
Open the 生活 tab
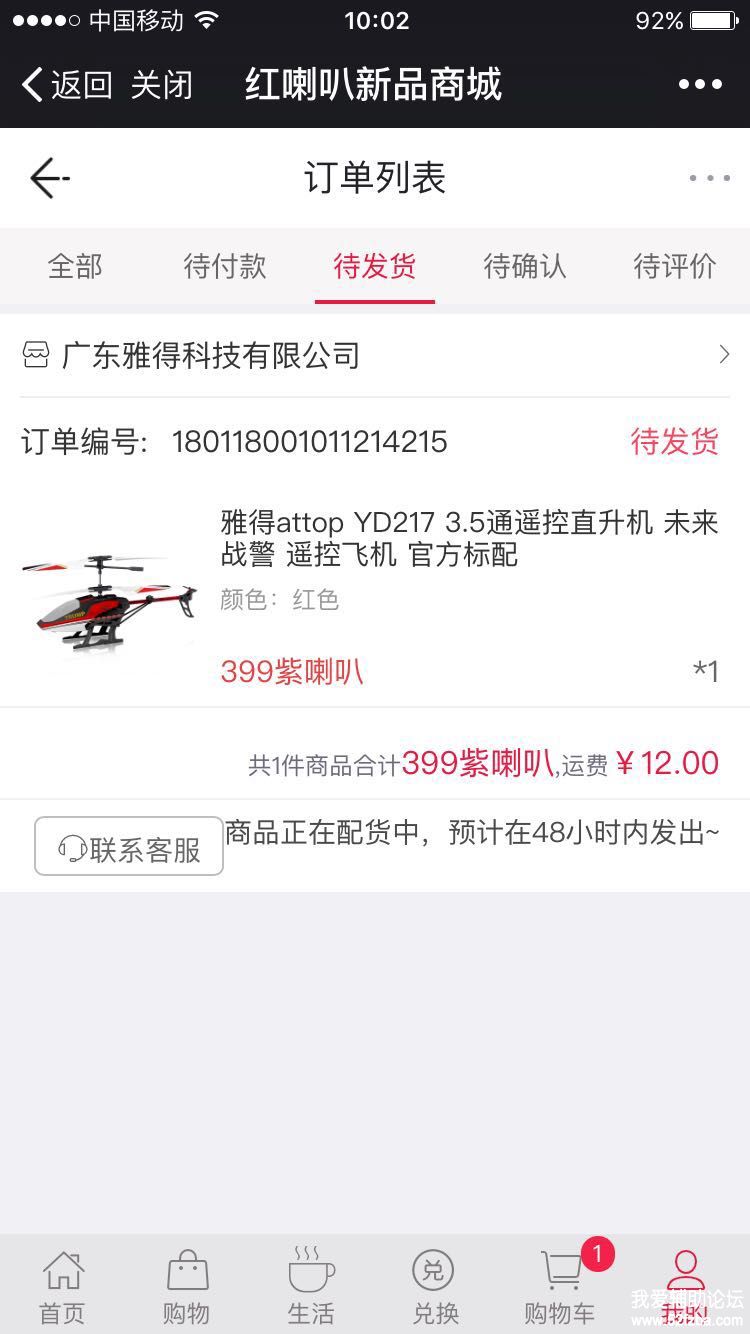[311, 1286]
